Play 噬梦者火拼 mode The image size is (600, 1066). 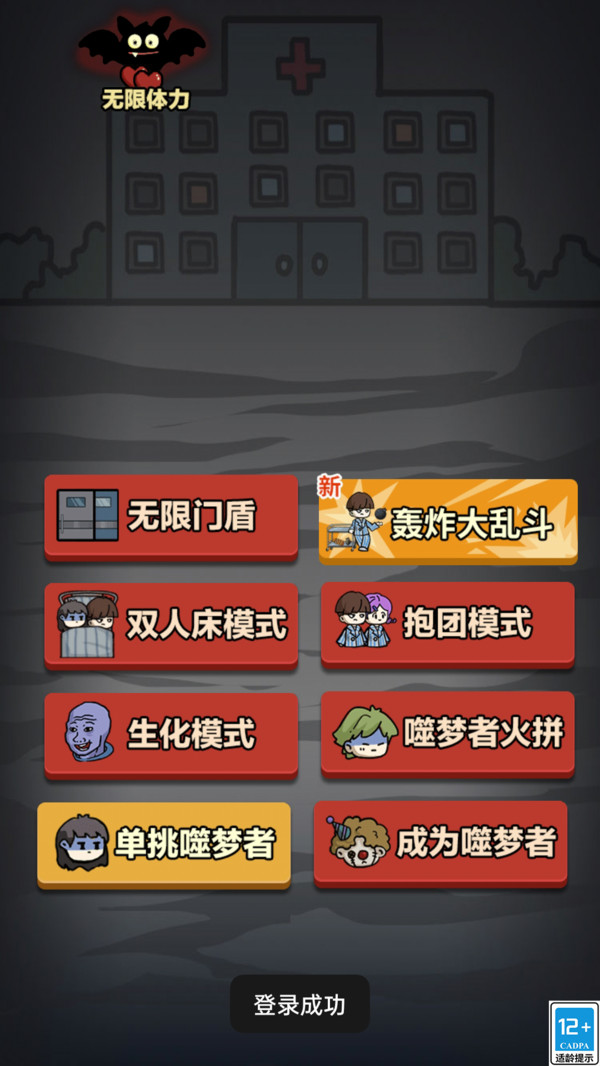click(448, 733)
